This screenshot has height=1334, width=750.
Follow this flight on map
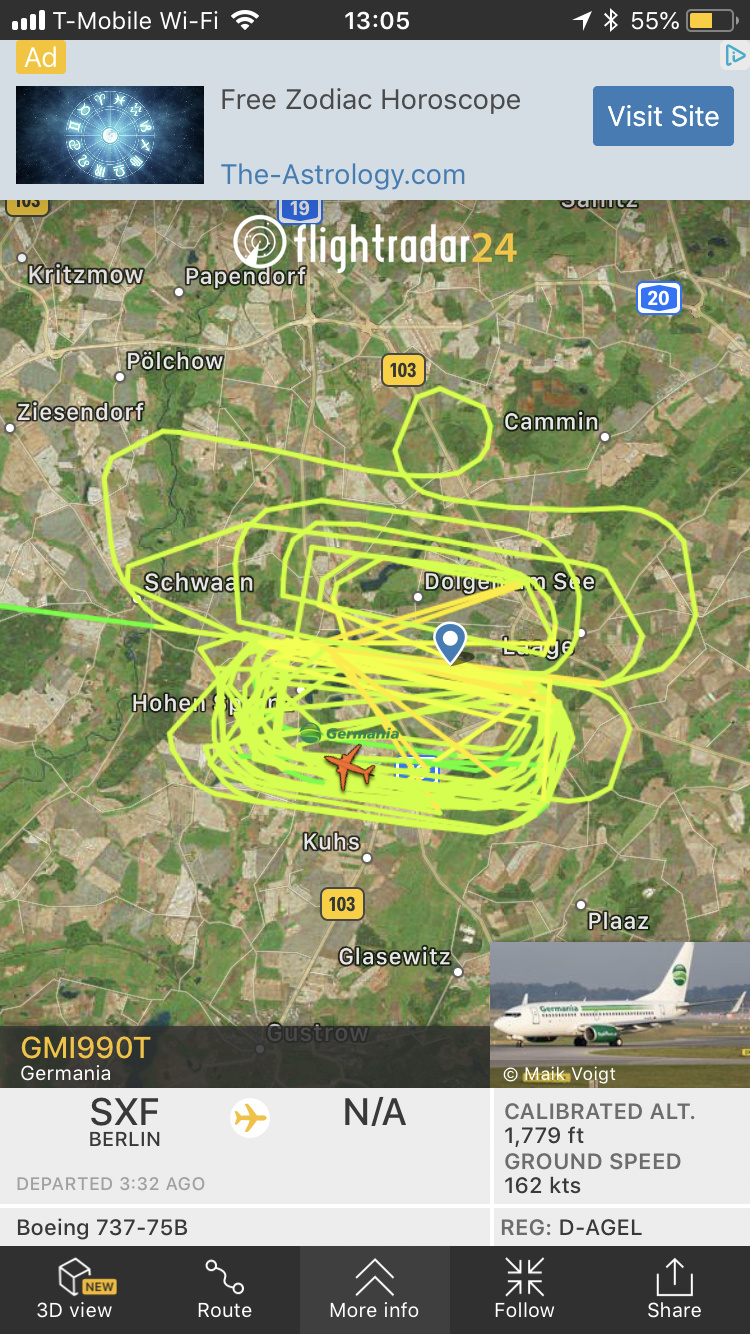click(524, 1290)
